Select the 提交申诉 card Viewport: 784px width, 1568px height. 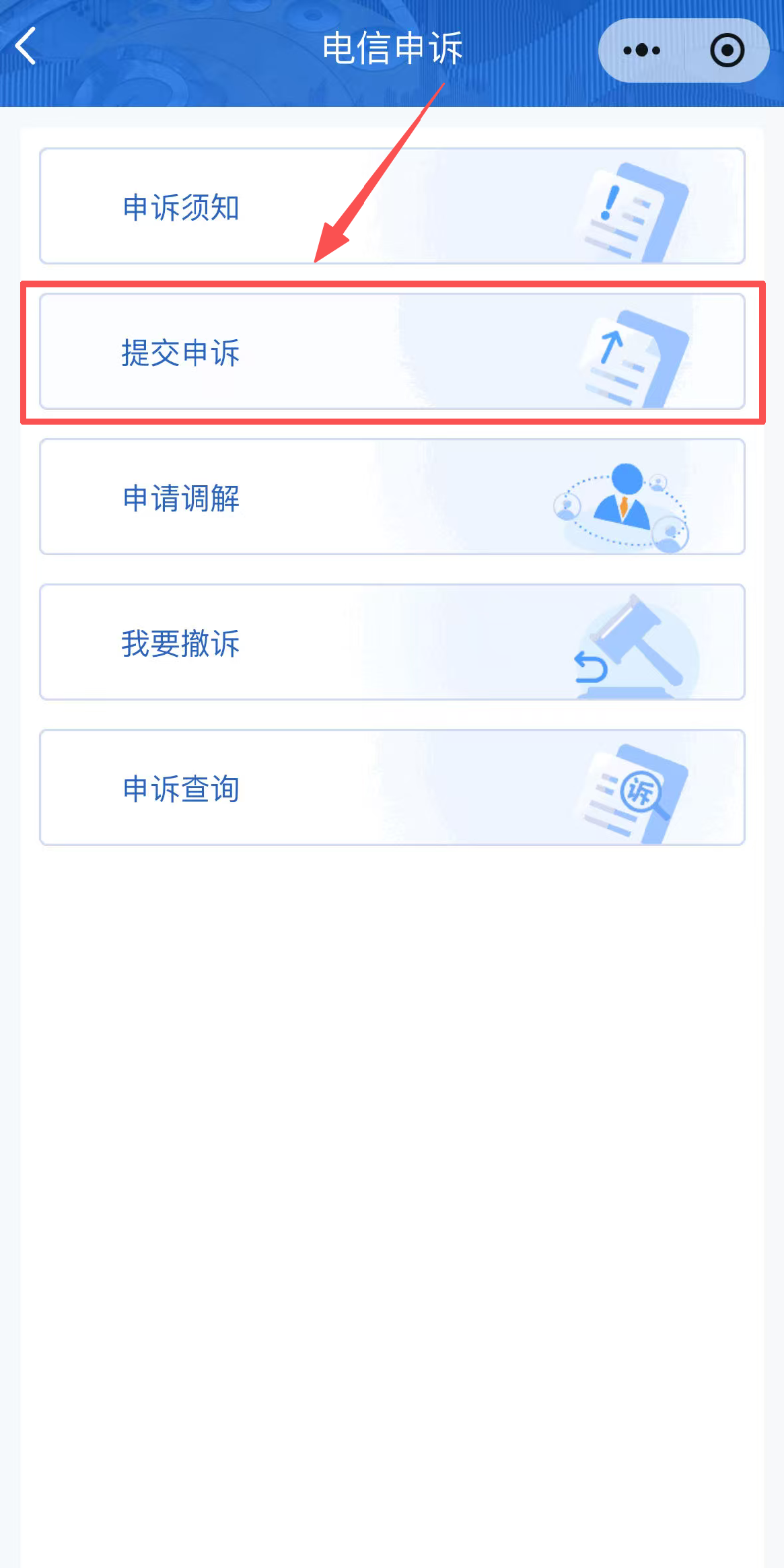point(392,351)
